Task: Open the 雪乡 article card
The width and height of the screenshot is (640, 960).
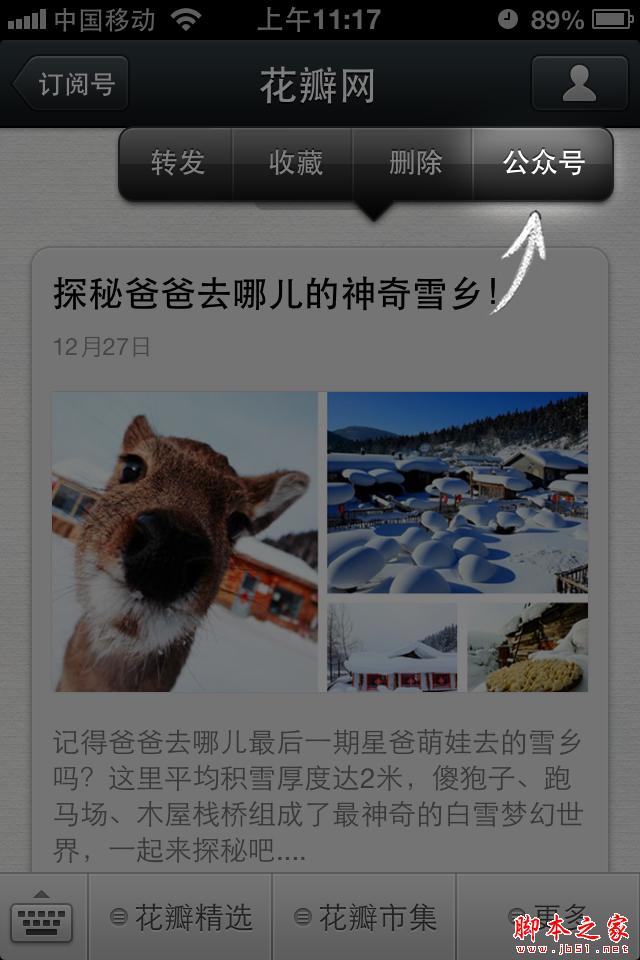Action: [320, 540]
